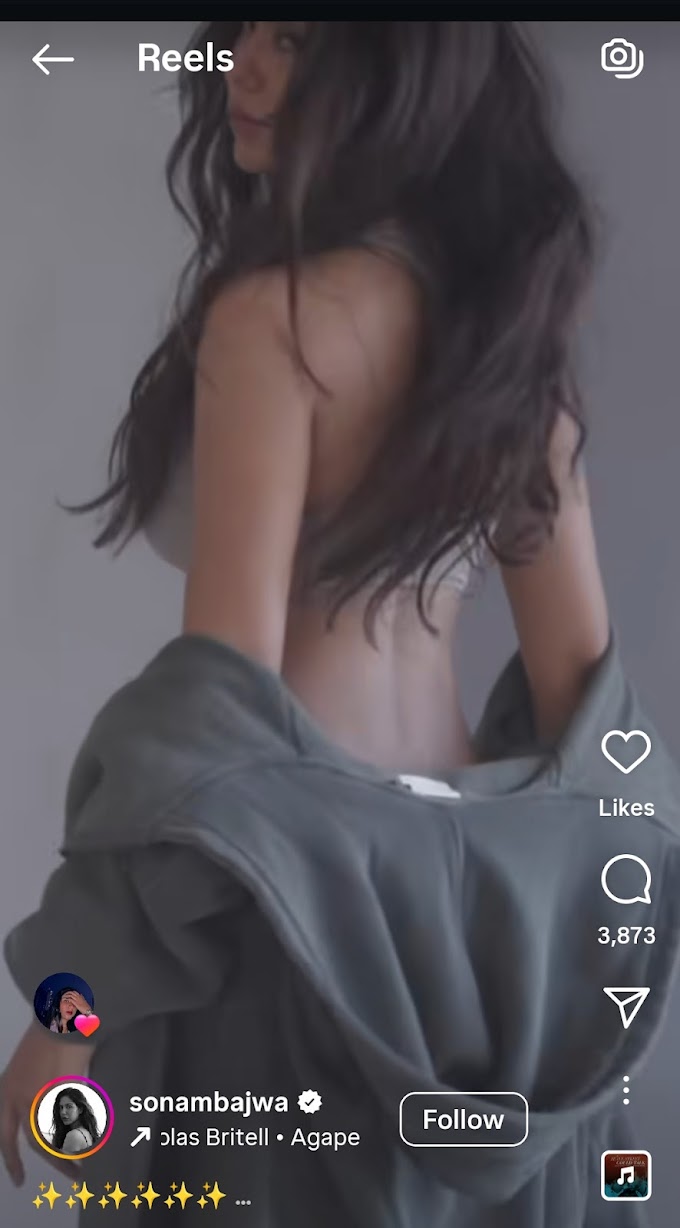Open the three-dot more options menu
680x1228 pixels.
coord(626,1090)
